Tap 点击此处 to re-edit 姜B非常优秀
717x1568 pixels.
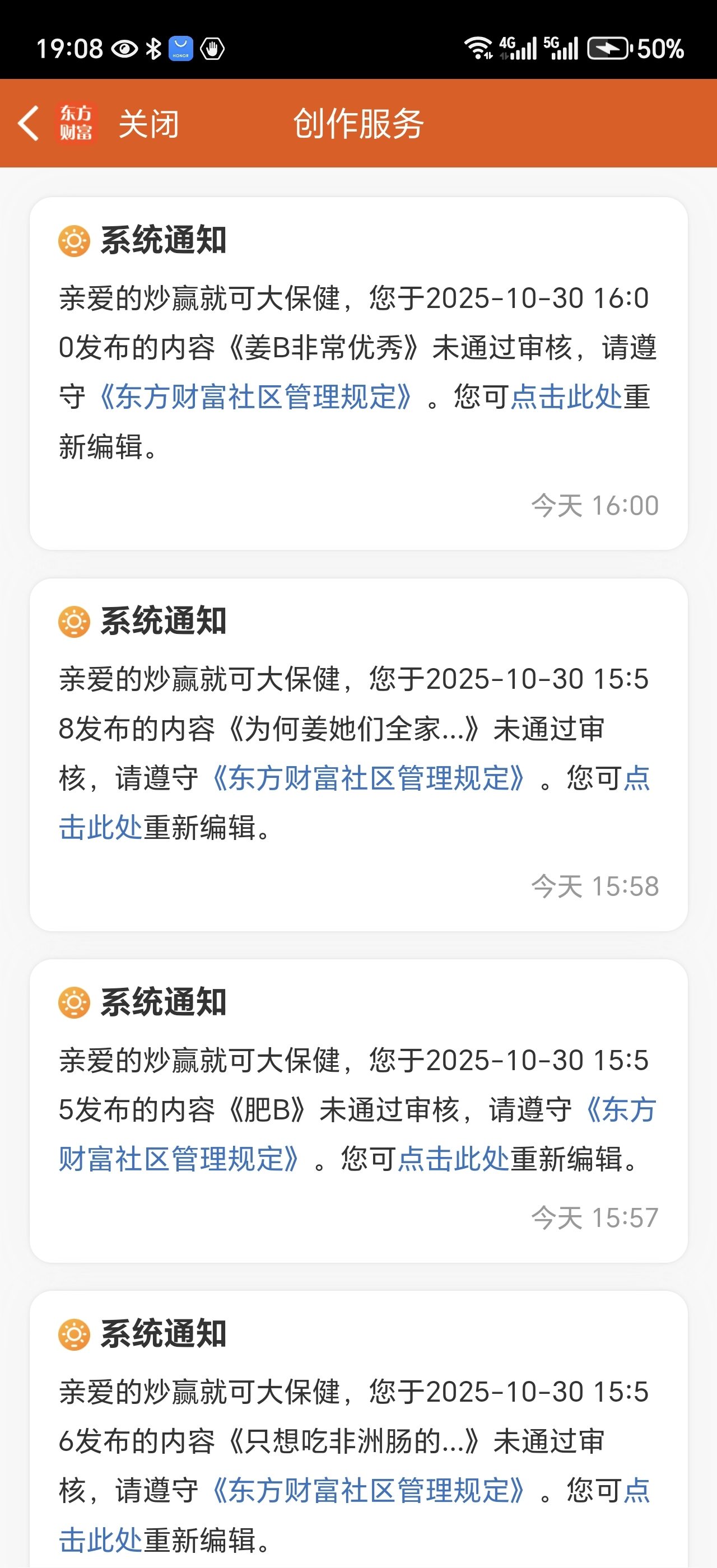click(x=566, y=398)
